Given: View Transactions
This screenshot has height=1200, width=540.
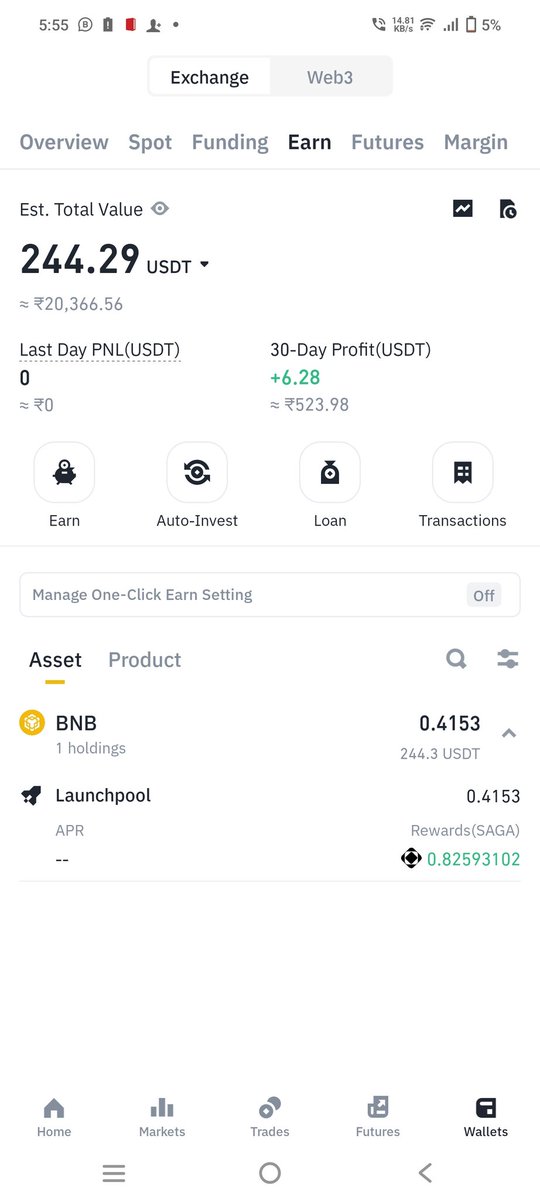Looking at the screenshot, I should pos(462,486).
